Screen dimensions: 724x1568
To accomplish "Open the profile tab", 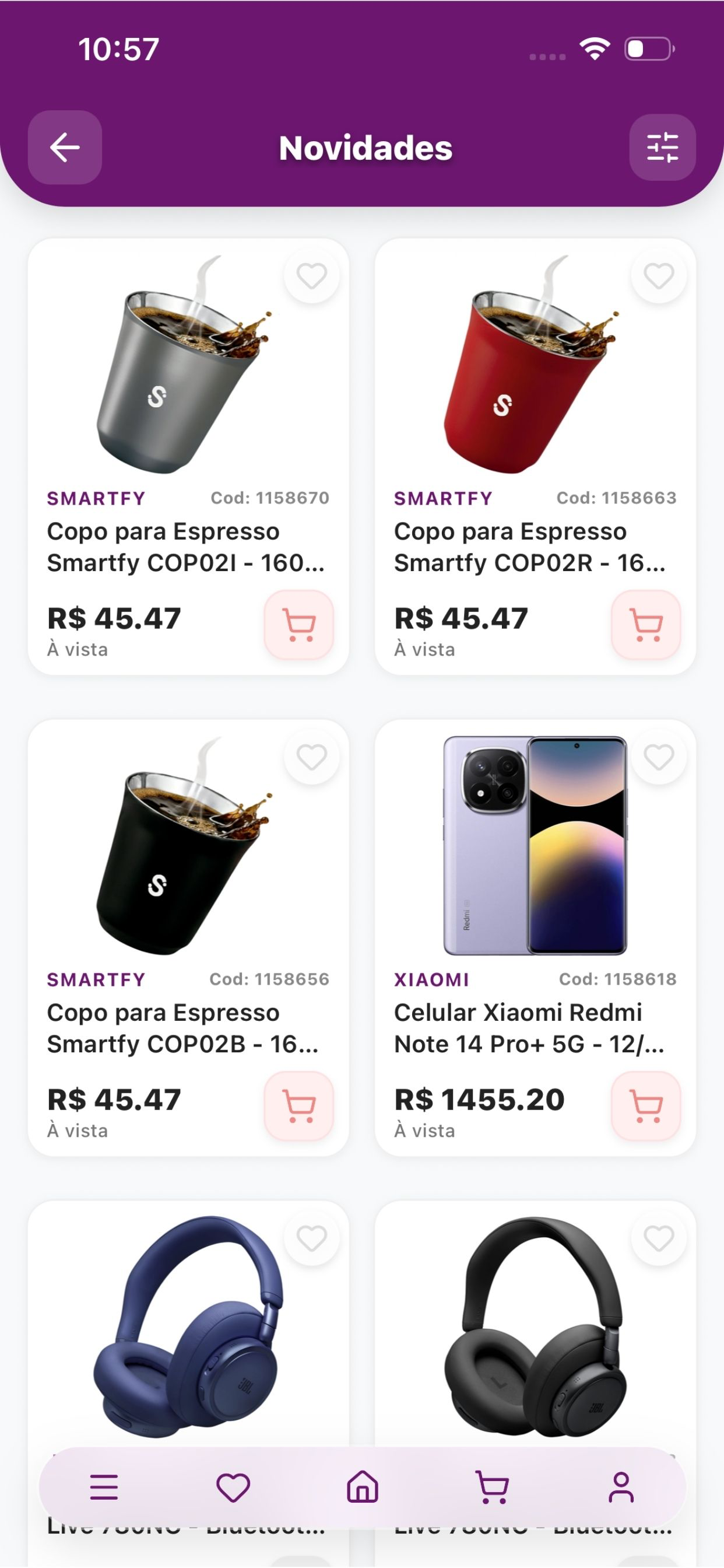I will (621, 1487).
